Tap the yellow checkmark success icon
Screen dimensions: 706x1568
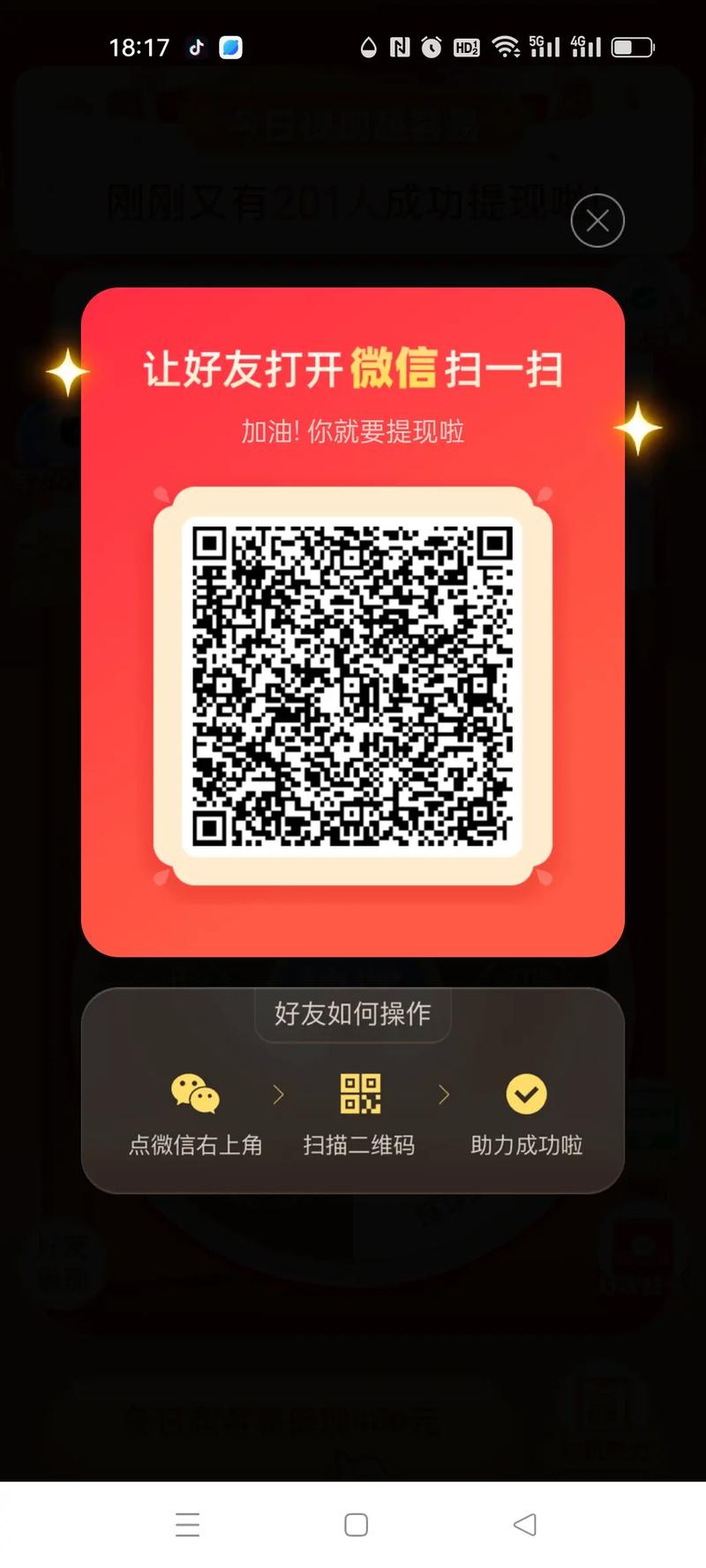[525, 1094]
